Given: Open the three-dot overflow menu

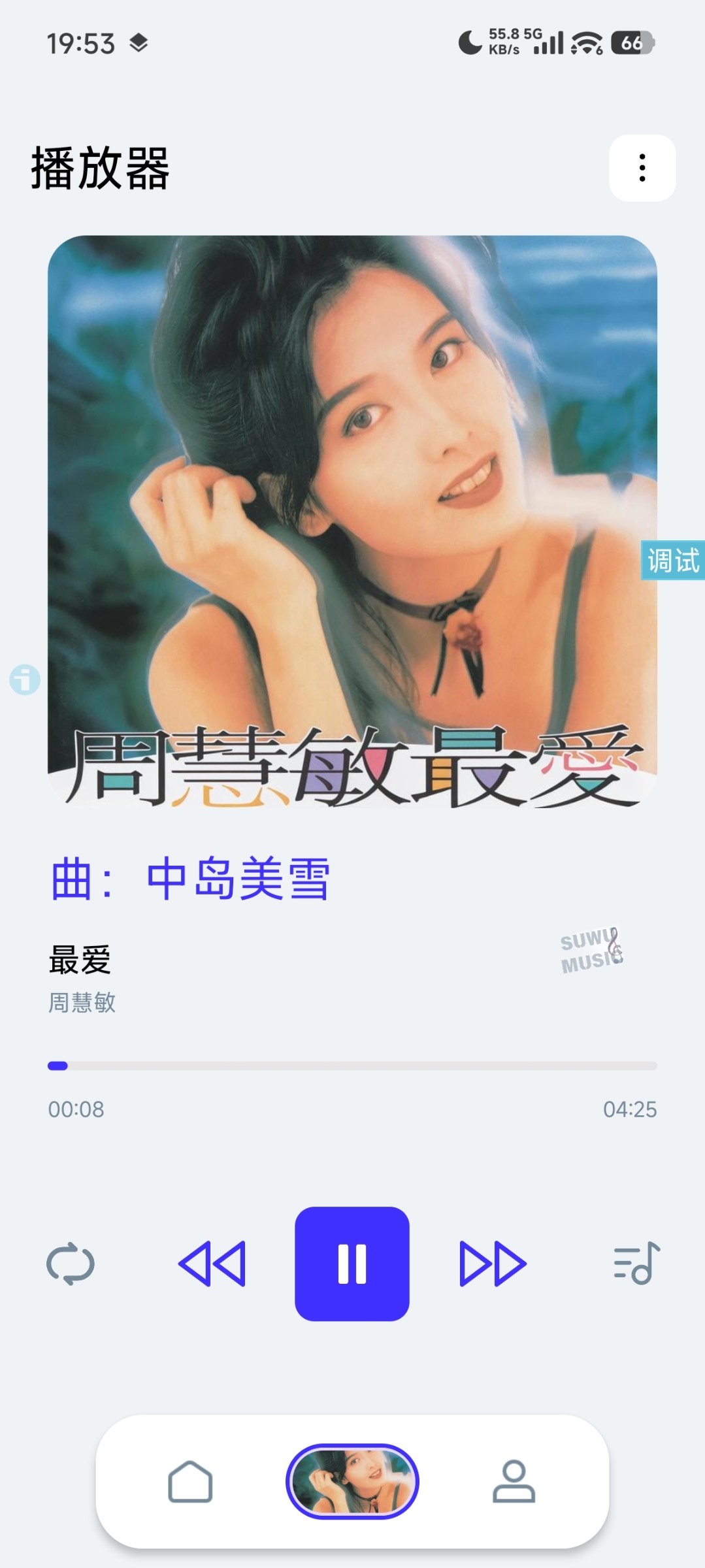Looking at the screenshot, I should (642, 168).
